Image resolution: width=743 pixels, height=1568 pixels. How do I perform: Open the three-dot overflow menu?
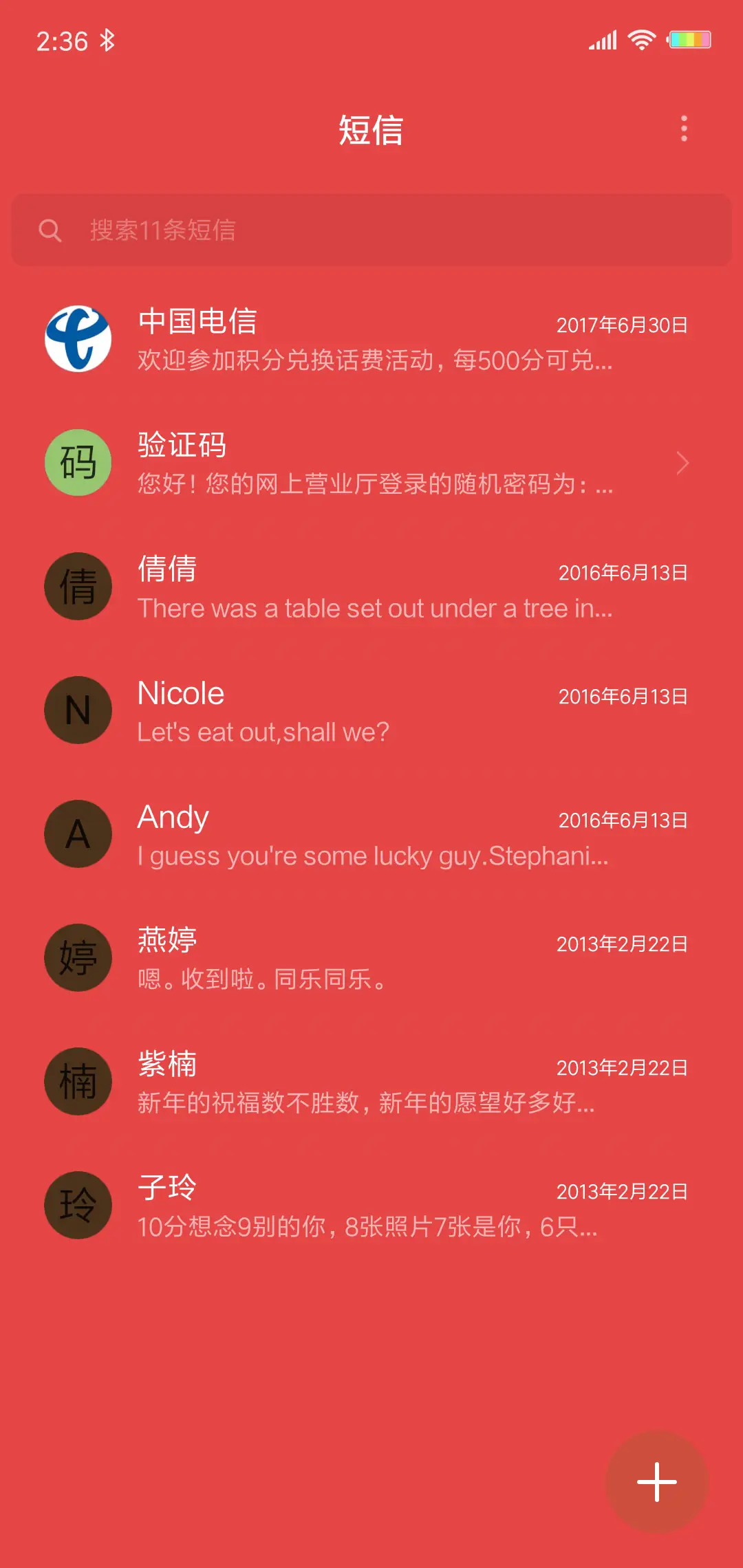pos(683,129)
